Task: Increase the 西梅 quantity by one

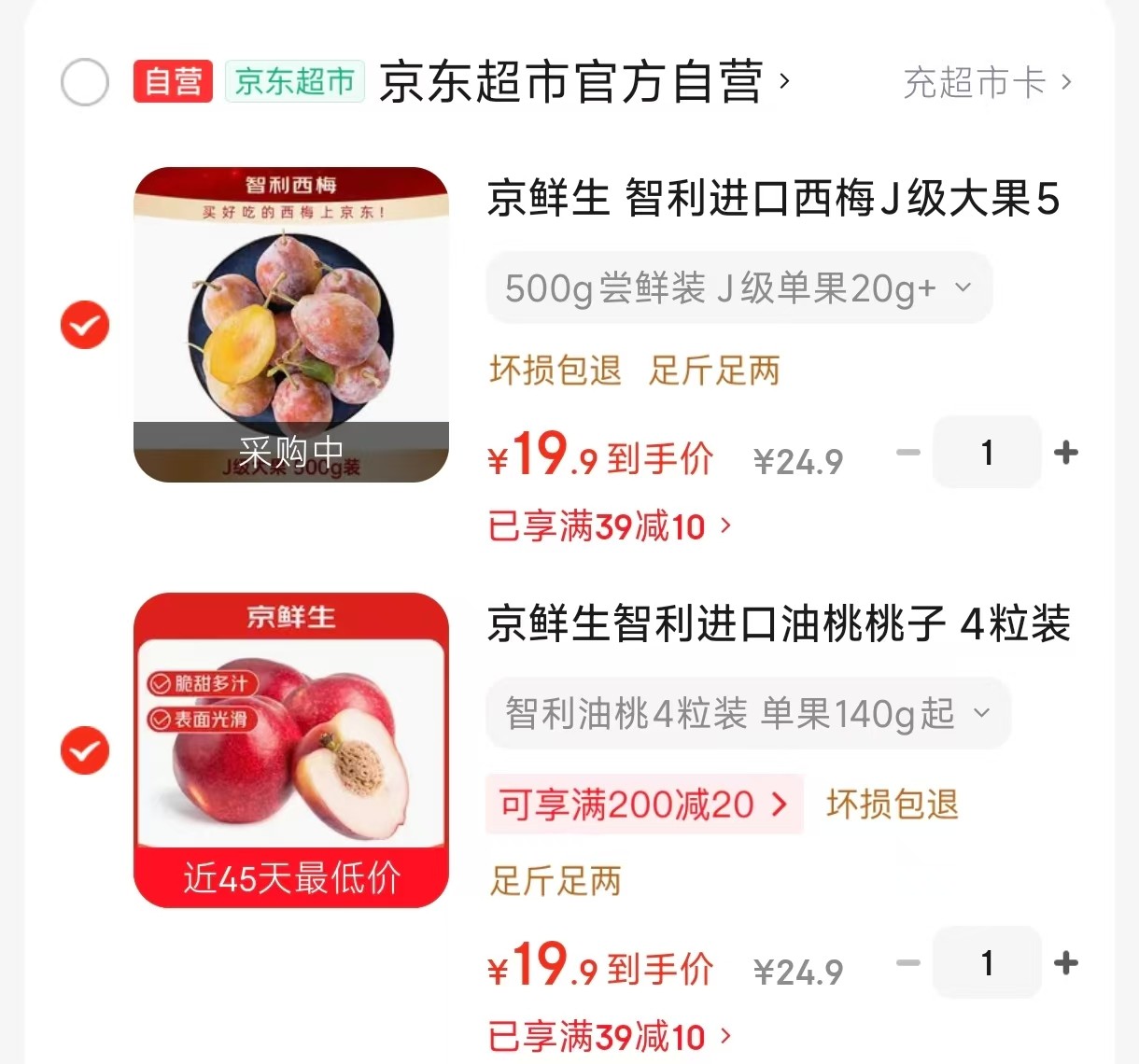Action: point(1065,453)
